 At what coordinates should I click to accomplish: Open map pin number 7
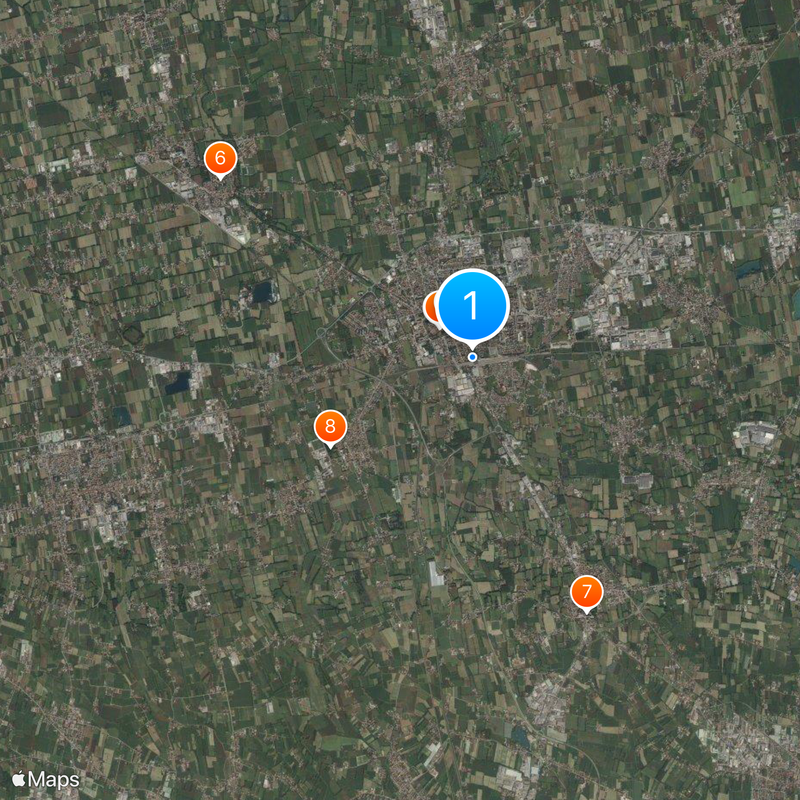(x=587, y=592)
